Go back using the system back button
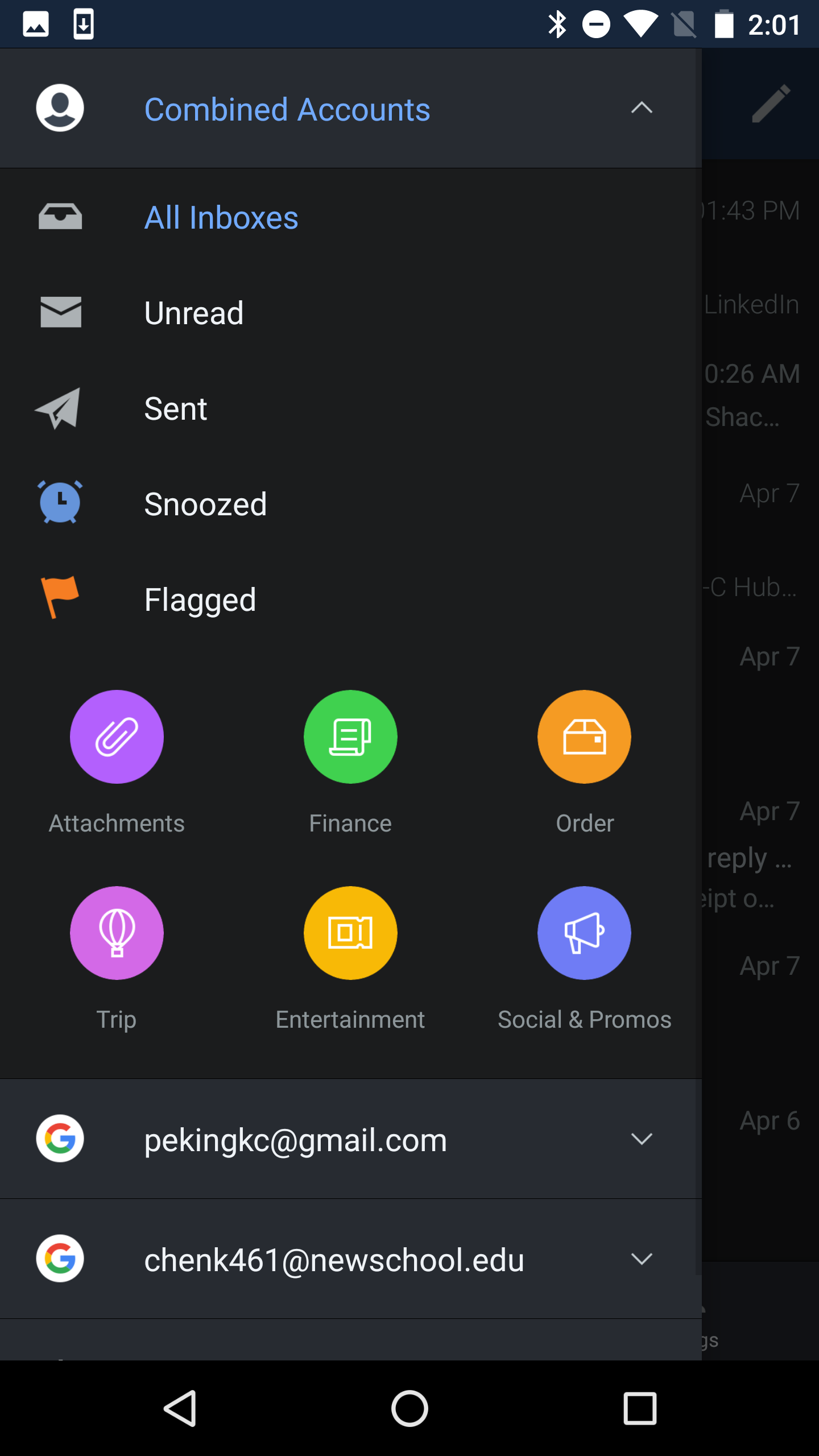This screenshot has height=1456, width=819. (181, 1408)
